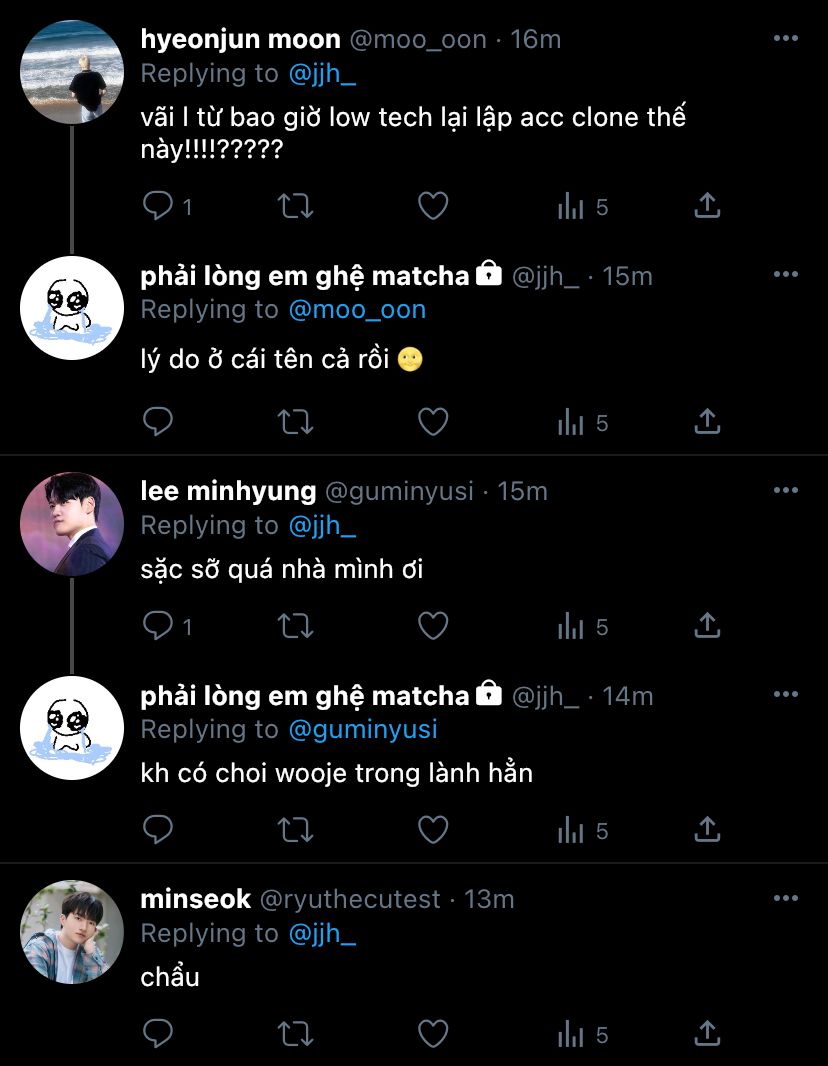Reply to minseok's 'chẩu' tweet
Image resolution: width=828 pixels, height=1066 pixels.
point(158,1034)
